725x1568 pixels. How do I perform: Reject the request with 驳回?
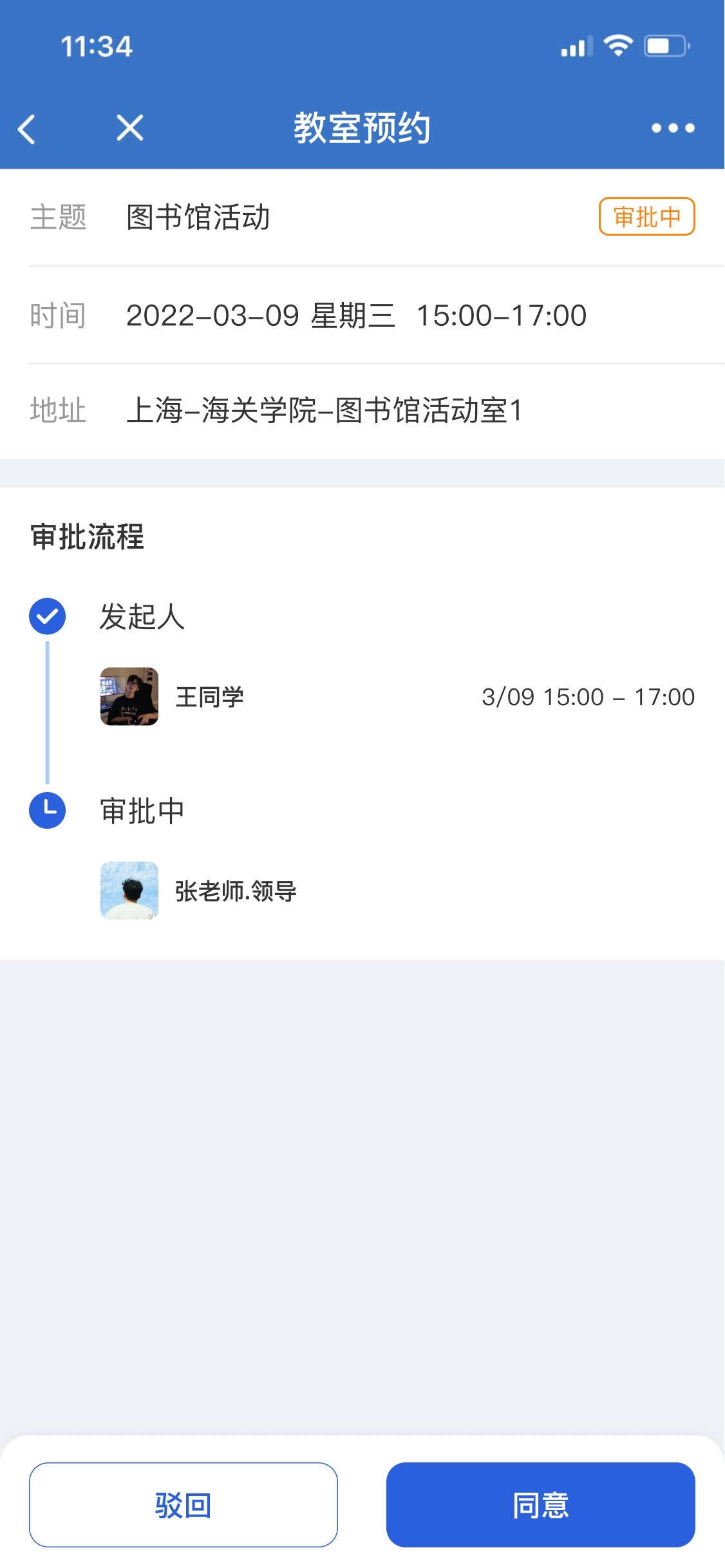point(184,1504)
